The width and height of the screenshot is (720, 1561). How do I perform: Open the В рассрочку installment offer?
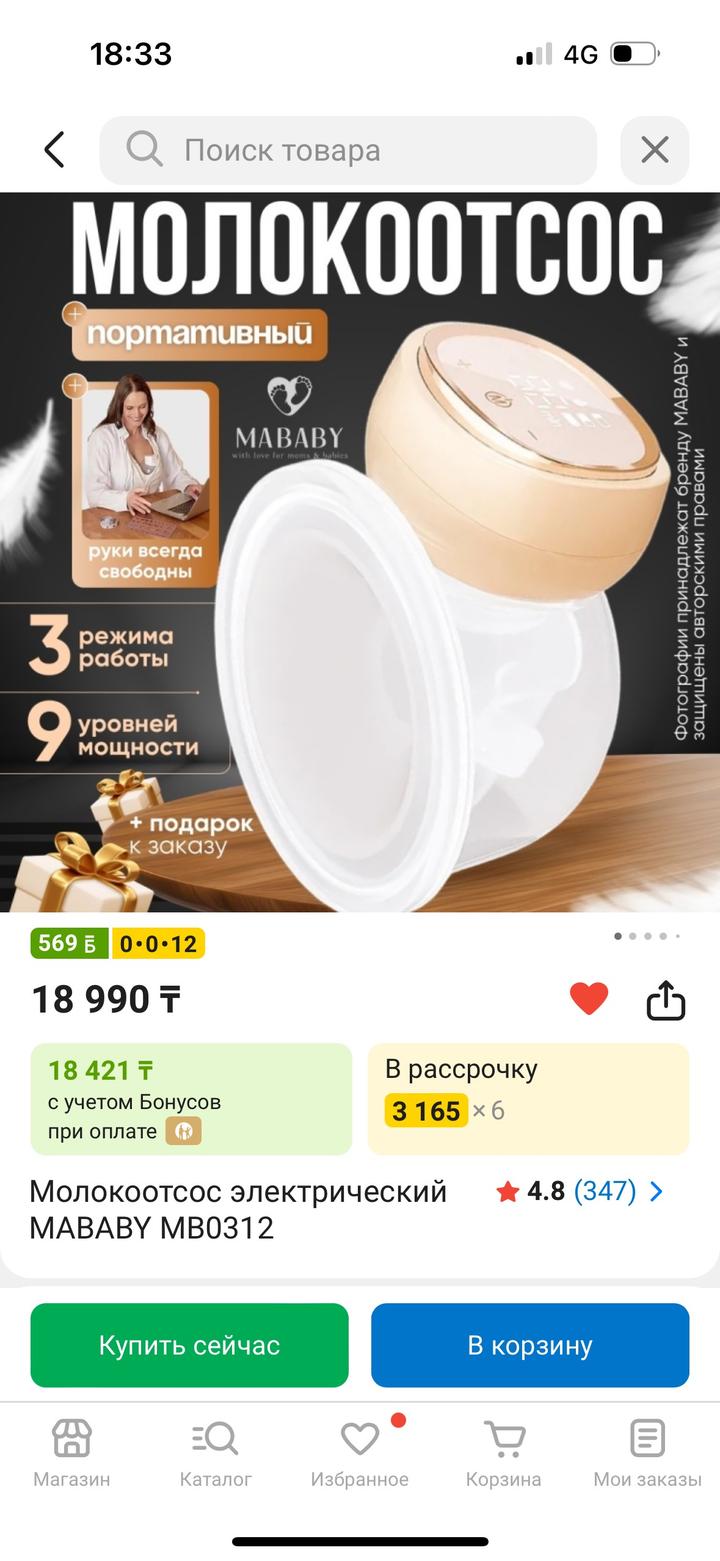tap(528, 1098)
